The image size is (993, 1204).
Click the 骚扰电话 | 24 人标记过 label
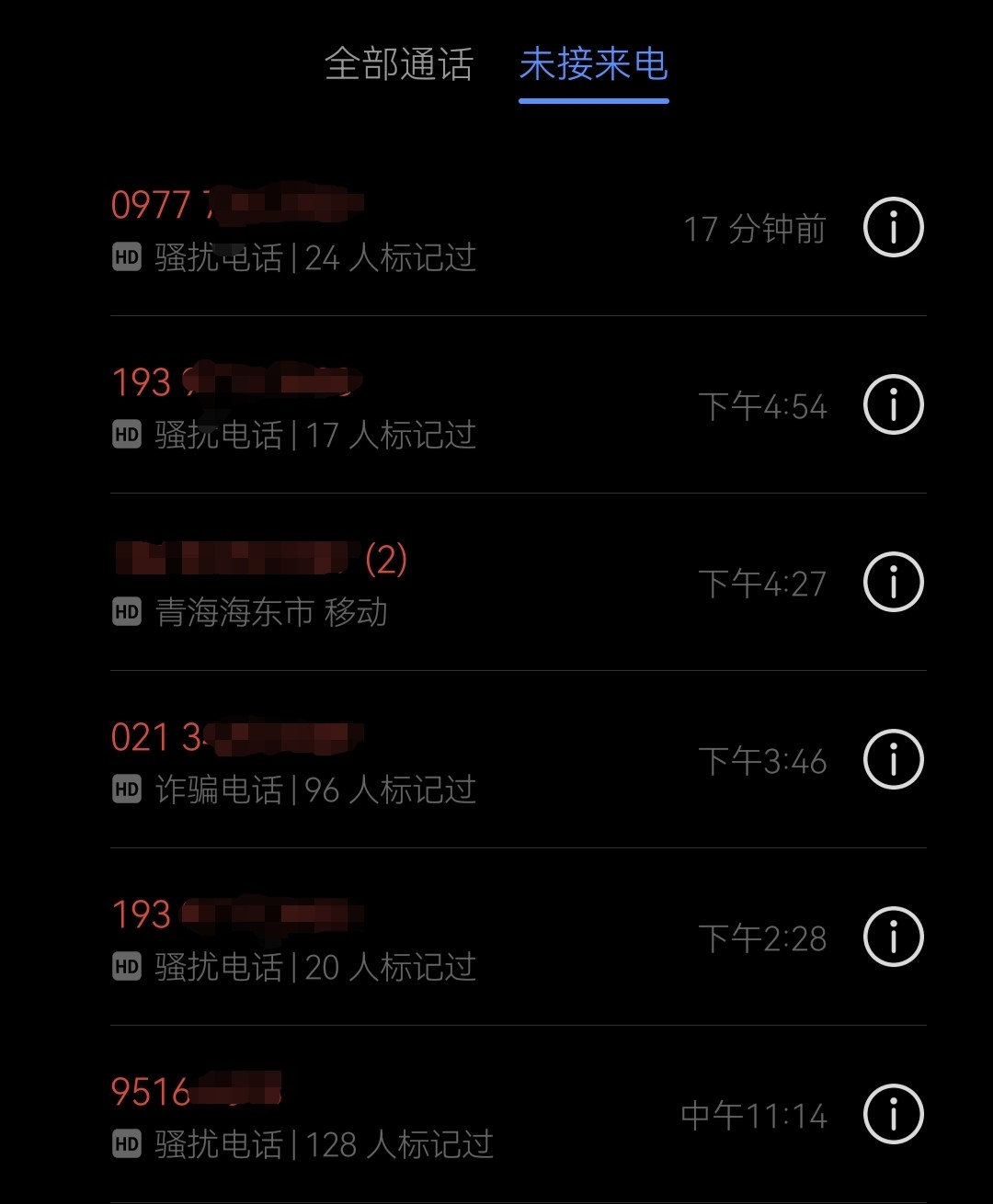point(313,260)
